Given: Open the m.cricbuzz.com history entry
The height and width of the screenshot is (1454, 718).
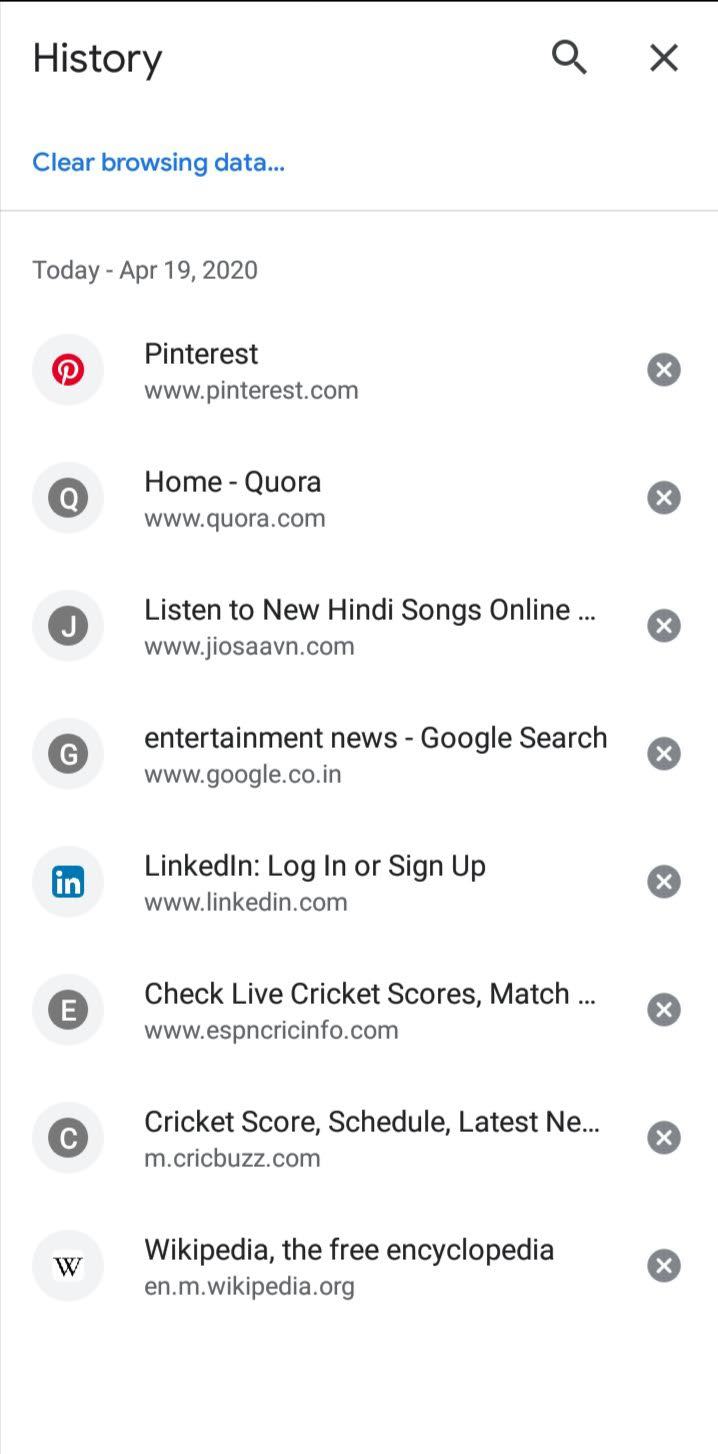Looking at the screenshot, I should (300, 1138).
